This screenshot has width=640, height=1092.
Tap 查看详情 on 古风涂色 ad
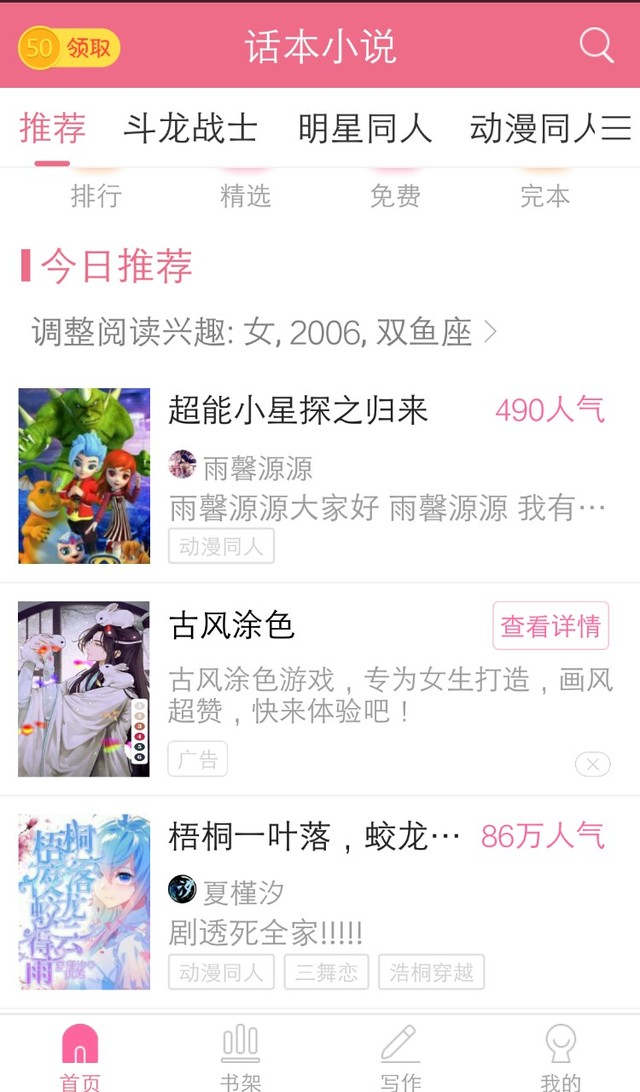click(551, 625)
